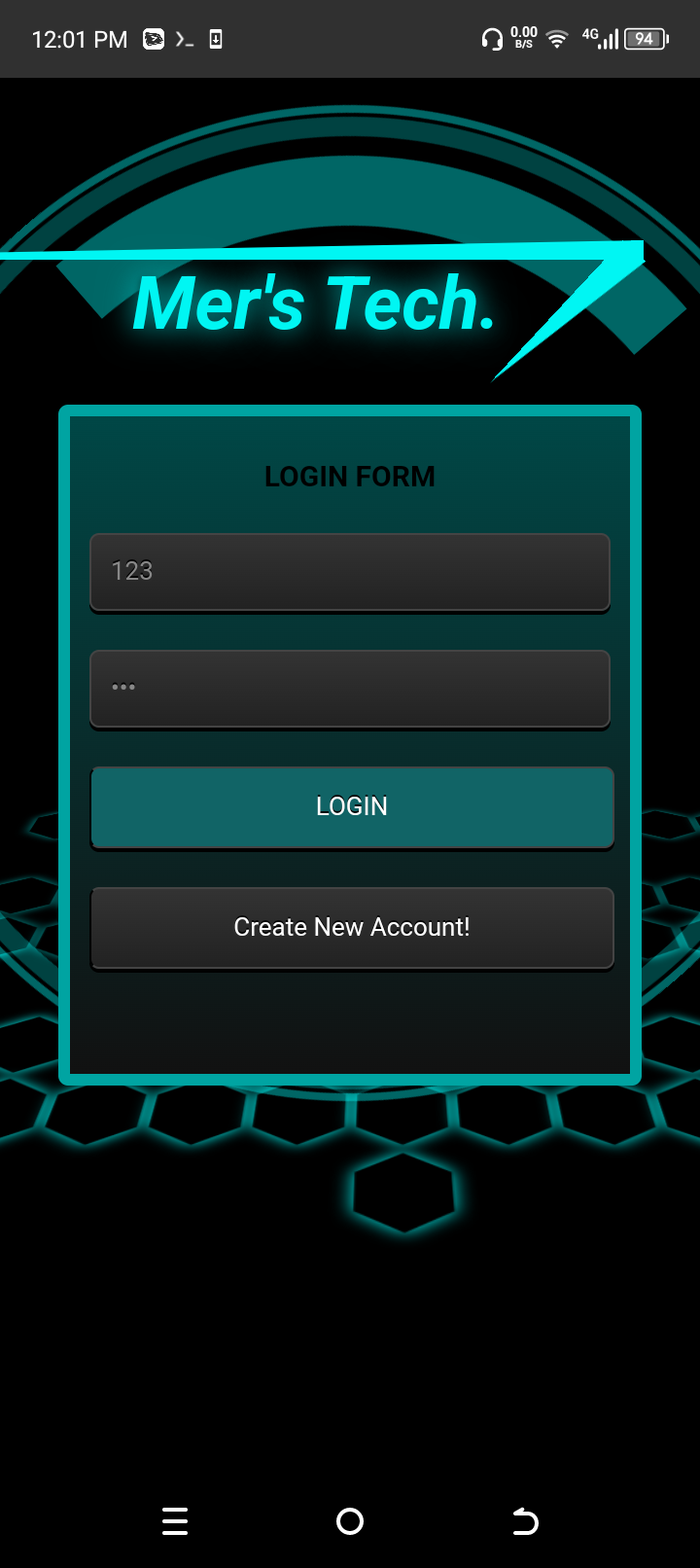Return to the home screen
Screen dimensions: 700x1568
pos(350,1521)
